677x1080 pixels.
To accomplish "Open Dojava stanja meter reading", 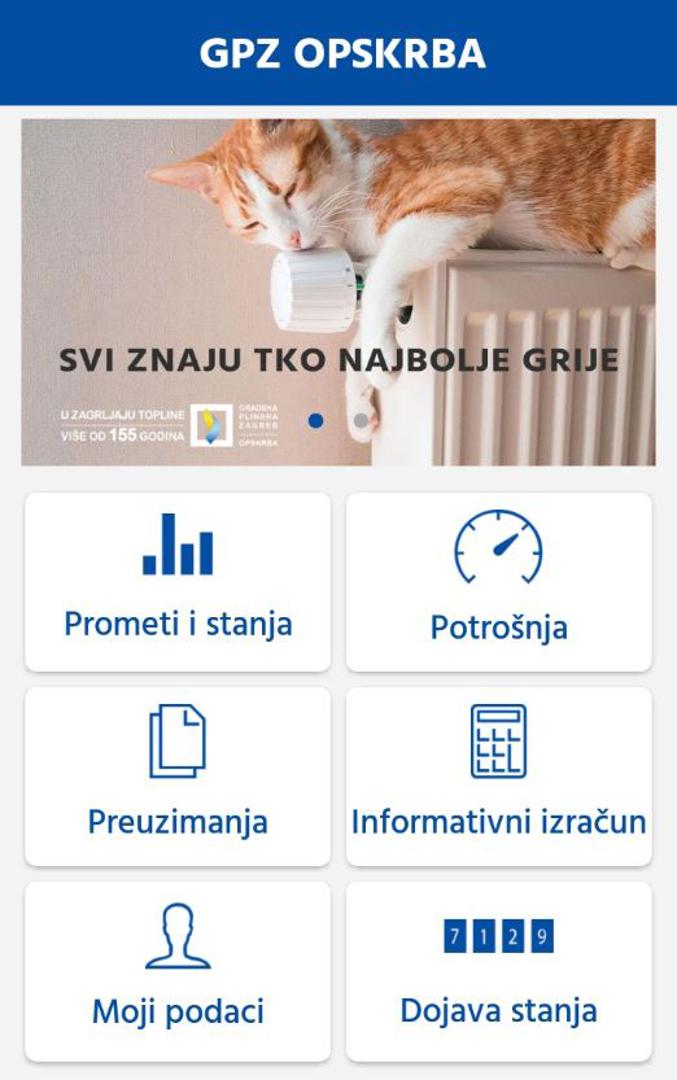I will (x=498, y=970).
